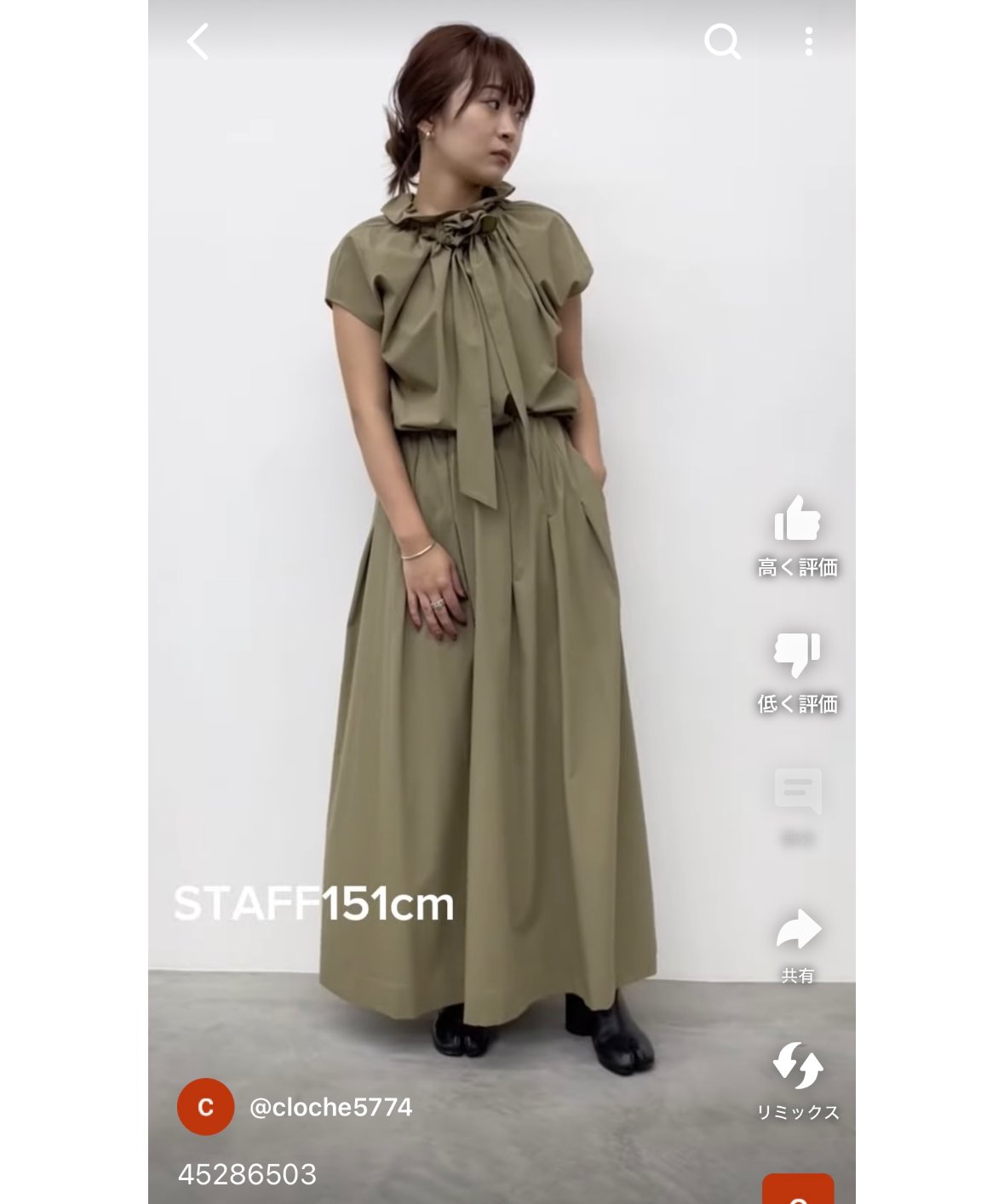This screenshot has height=1204, width=1004.
Task: Remix this short video
Action: (x=798, y=1066)
